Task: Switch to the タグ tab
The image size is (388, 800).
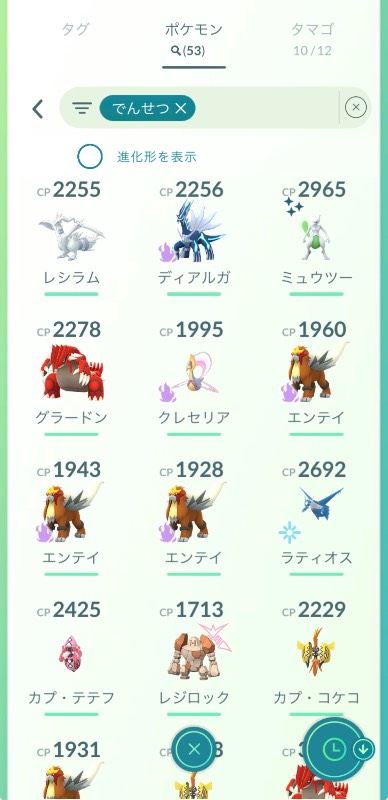Action: coord(75,30)
